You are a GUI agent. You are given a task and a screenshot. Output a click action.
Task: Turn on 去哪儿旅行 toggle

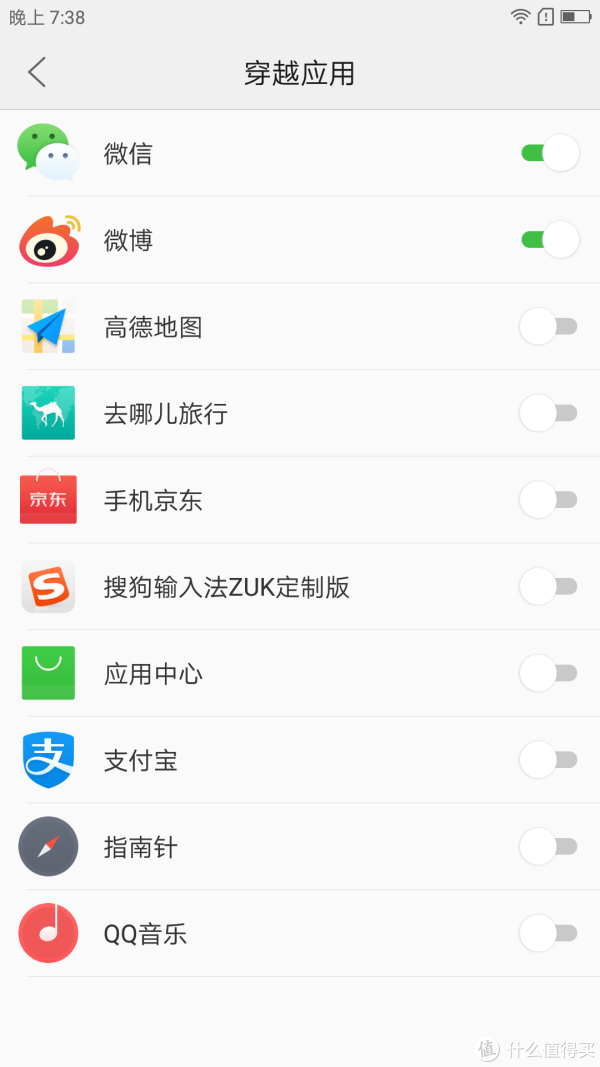(x=548, y=413)
